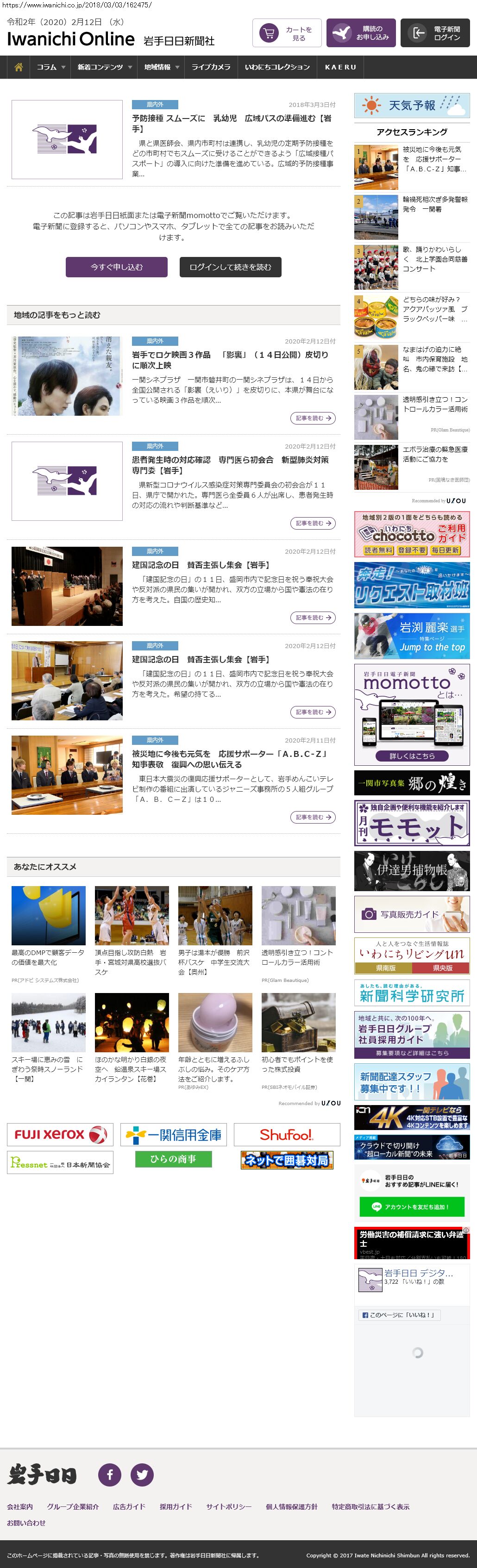Choose ログインして続きを読む button
Screen dimensions: 477x1568
pyautogui.click(x=230, y=267)
